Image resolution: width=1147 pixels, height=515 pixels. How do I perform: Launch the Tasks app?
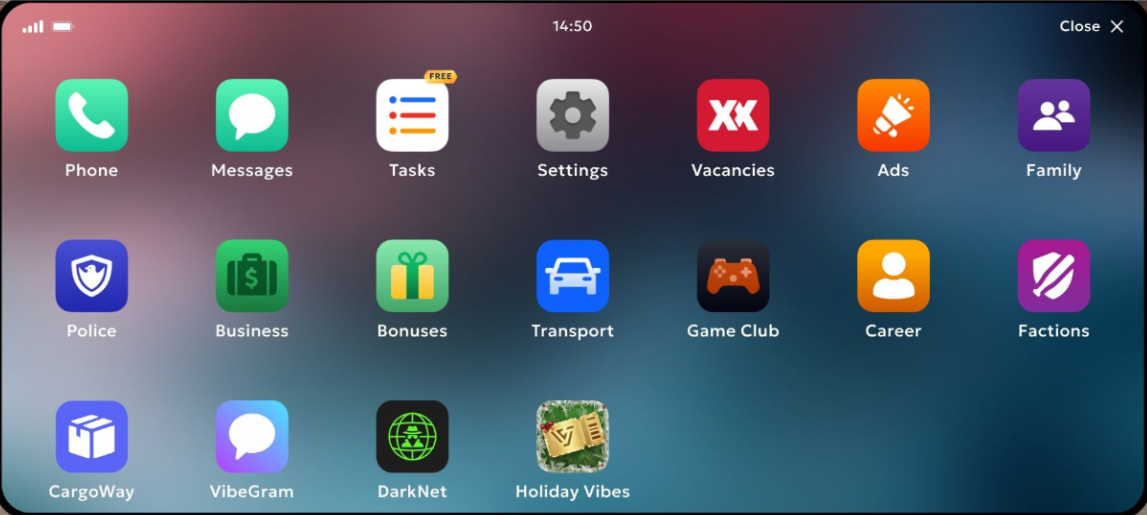tap(412, 116)
